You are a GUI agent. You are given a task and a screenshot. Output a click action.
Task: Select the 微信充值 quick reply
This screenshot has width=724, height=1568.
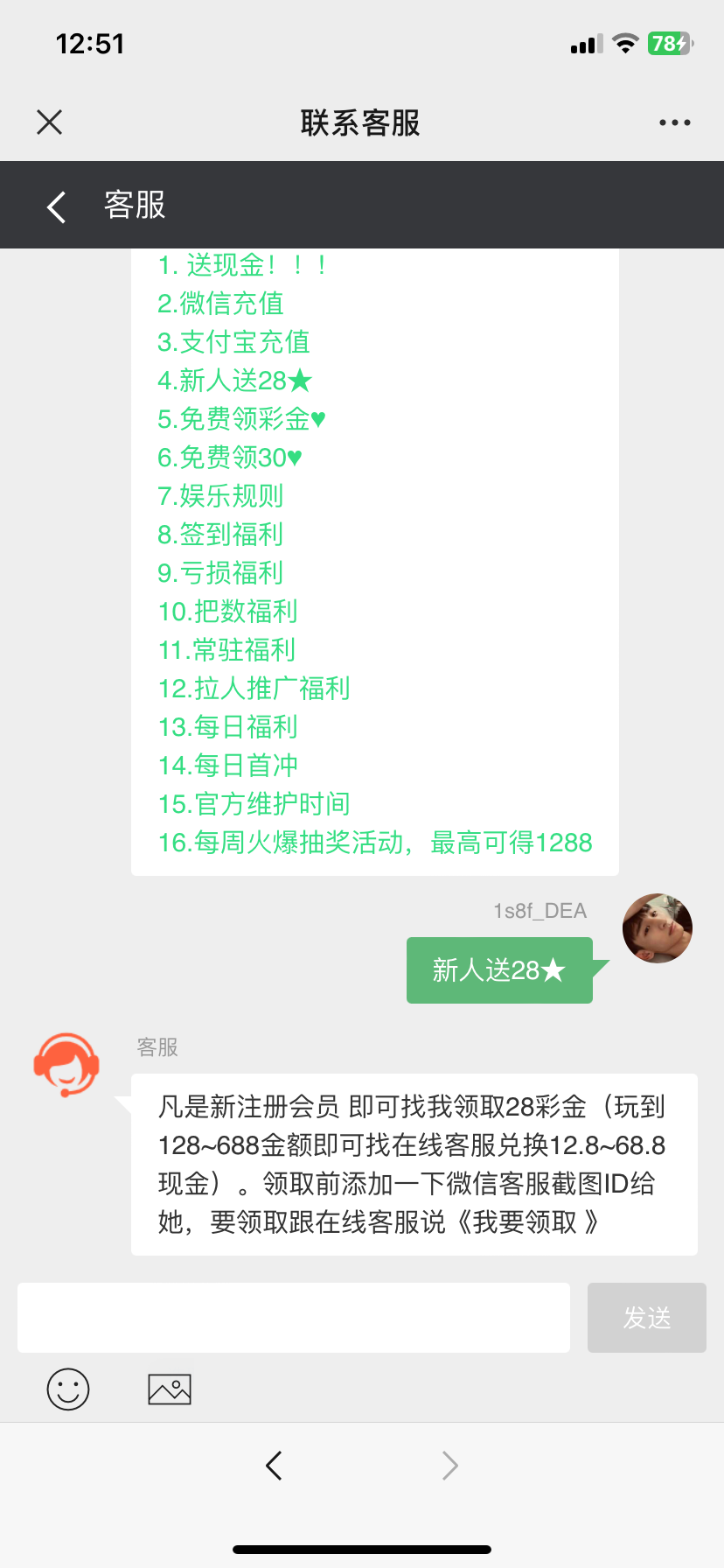coord(220,304)
